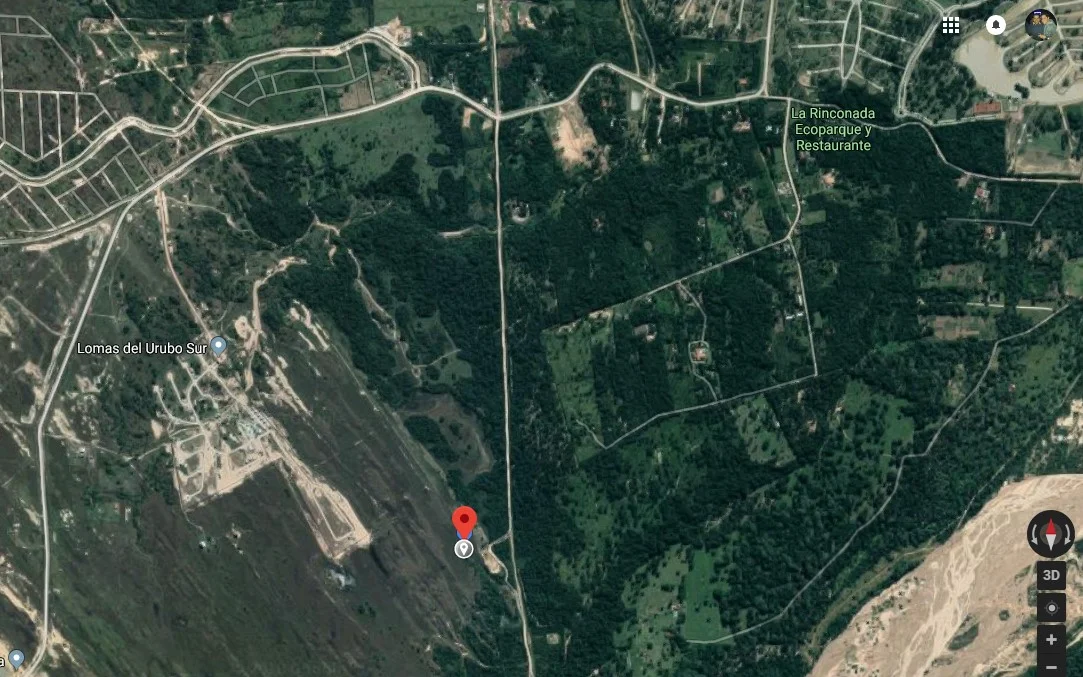Open La Rinconada Ecoparque y Restaurante place
This screenshot has width=1083, height=677.
[x=832, y=129]
